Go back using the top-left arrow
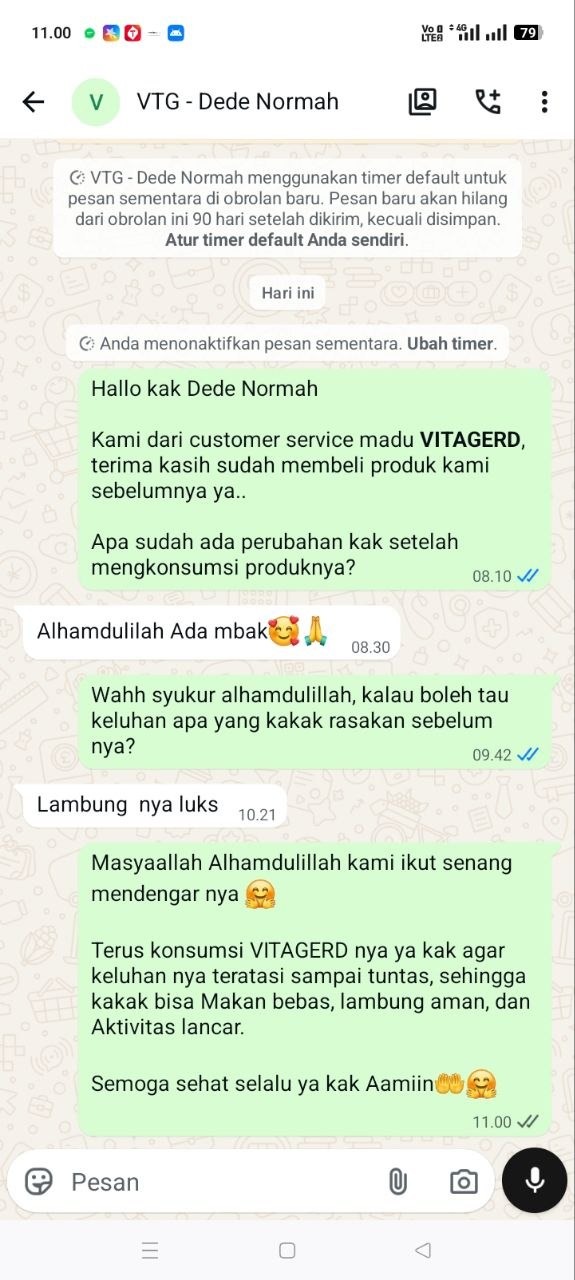This screenshot has height=1280, width=575. (33, 101)
